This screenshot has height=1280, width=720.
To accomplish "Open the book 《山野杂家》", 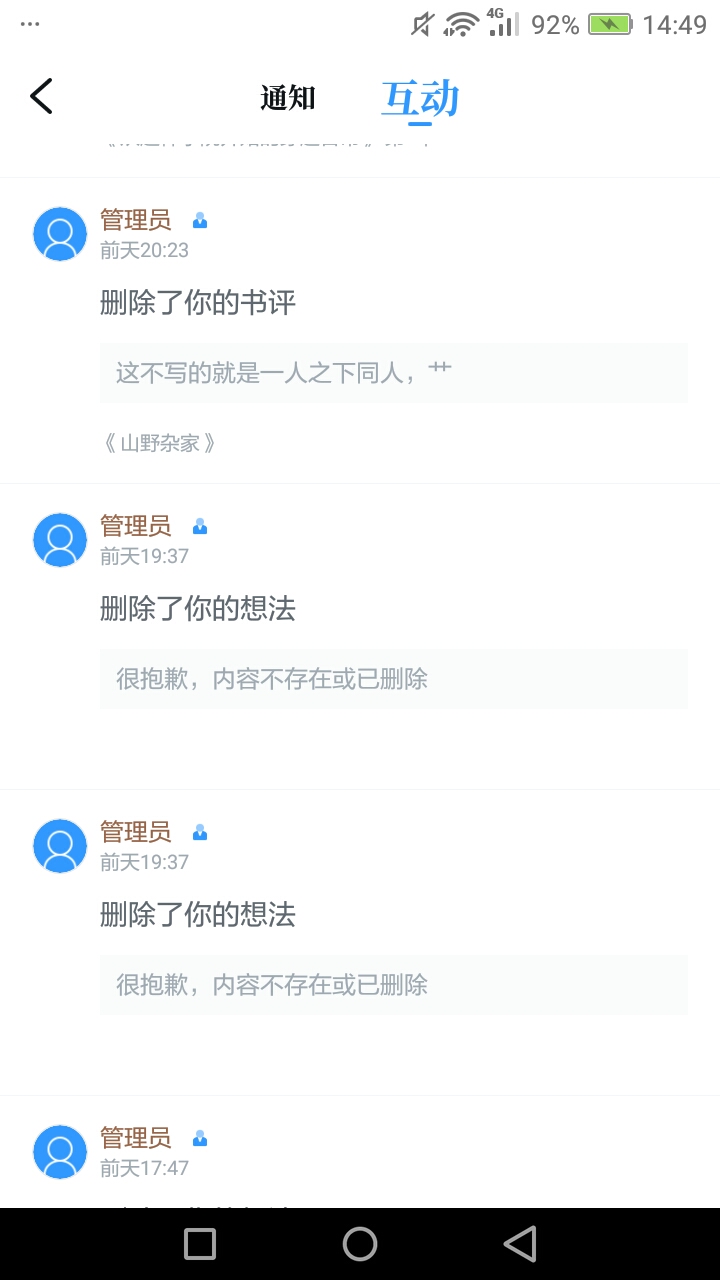I will [x=160, y=443].
